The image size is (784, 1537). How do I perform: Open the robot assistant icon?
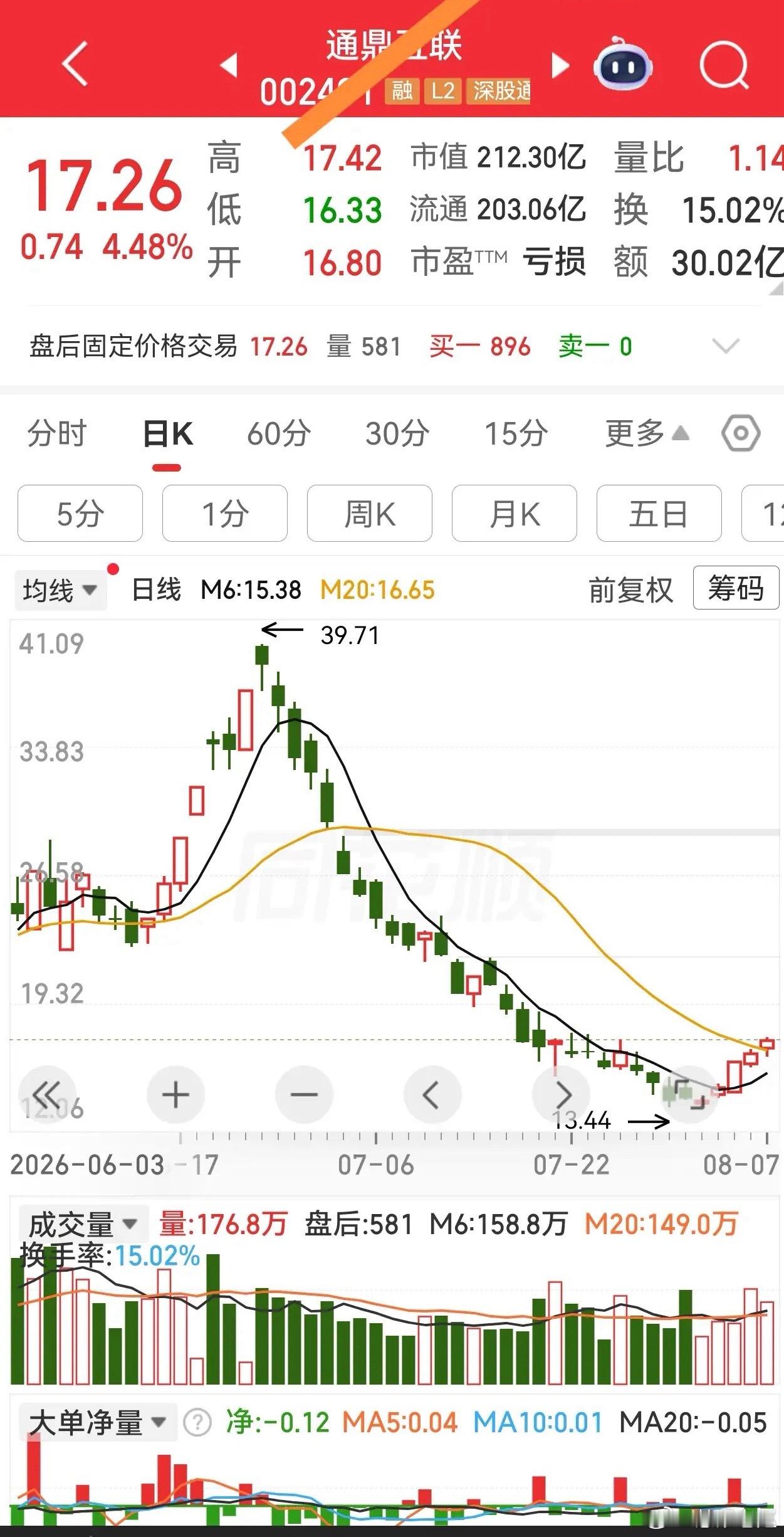coord(622,65)
